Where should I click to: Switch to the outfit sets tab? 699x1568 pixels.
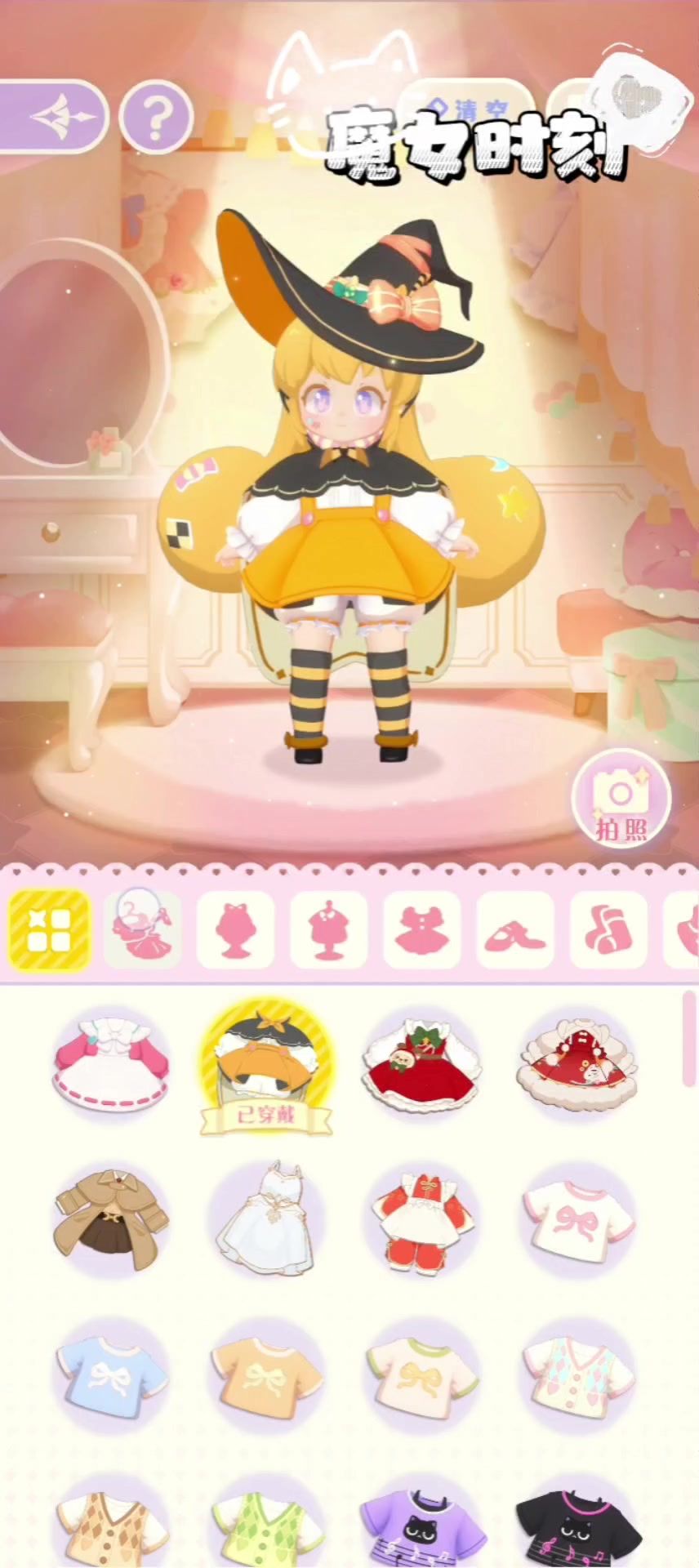(142, 929)
